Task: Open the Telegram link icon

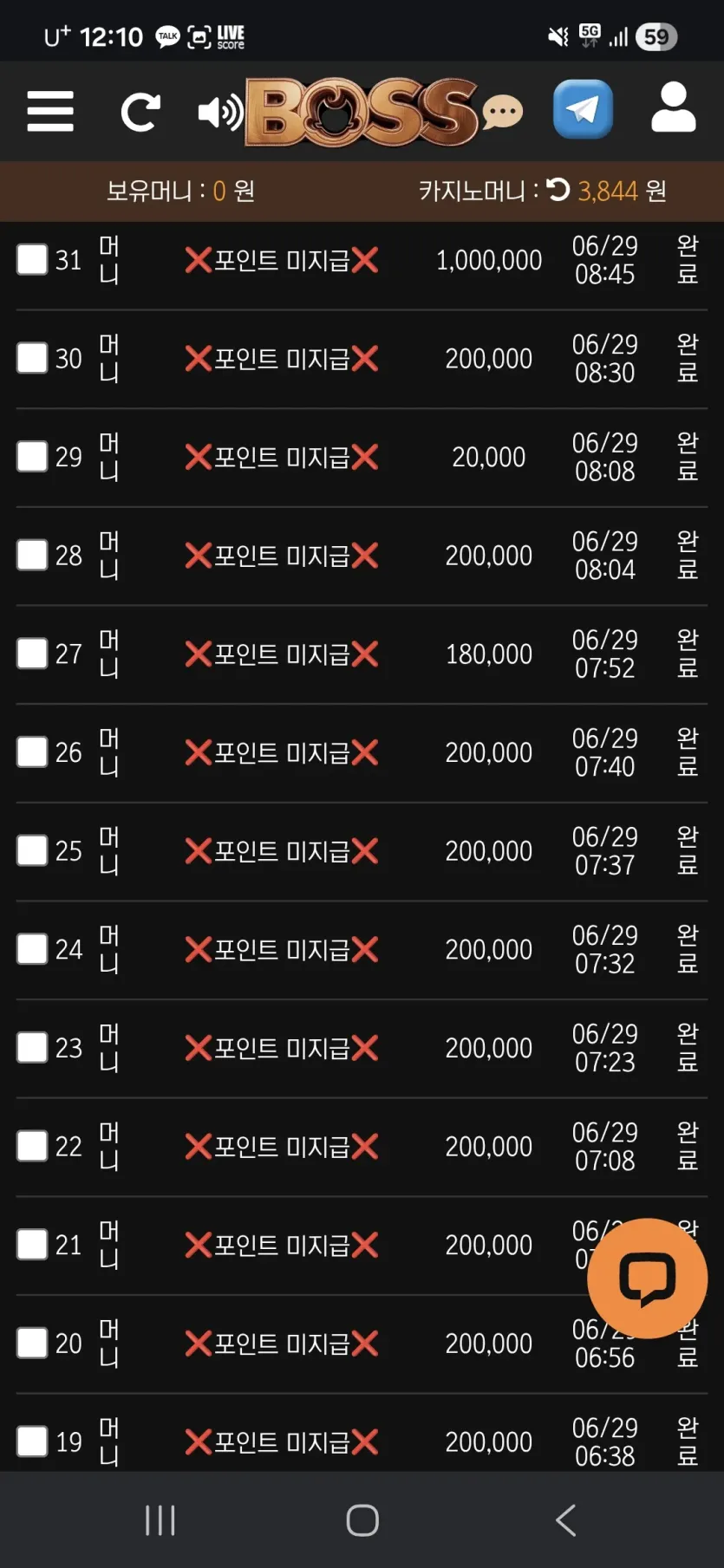Action: tap(583, 109)
